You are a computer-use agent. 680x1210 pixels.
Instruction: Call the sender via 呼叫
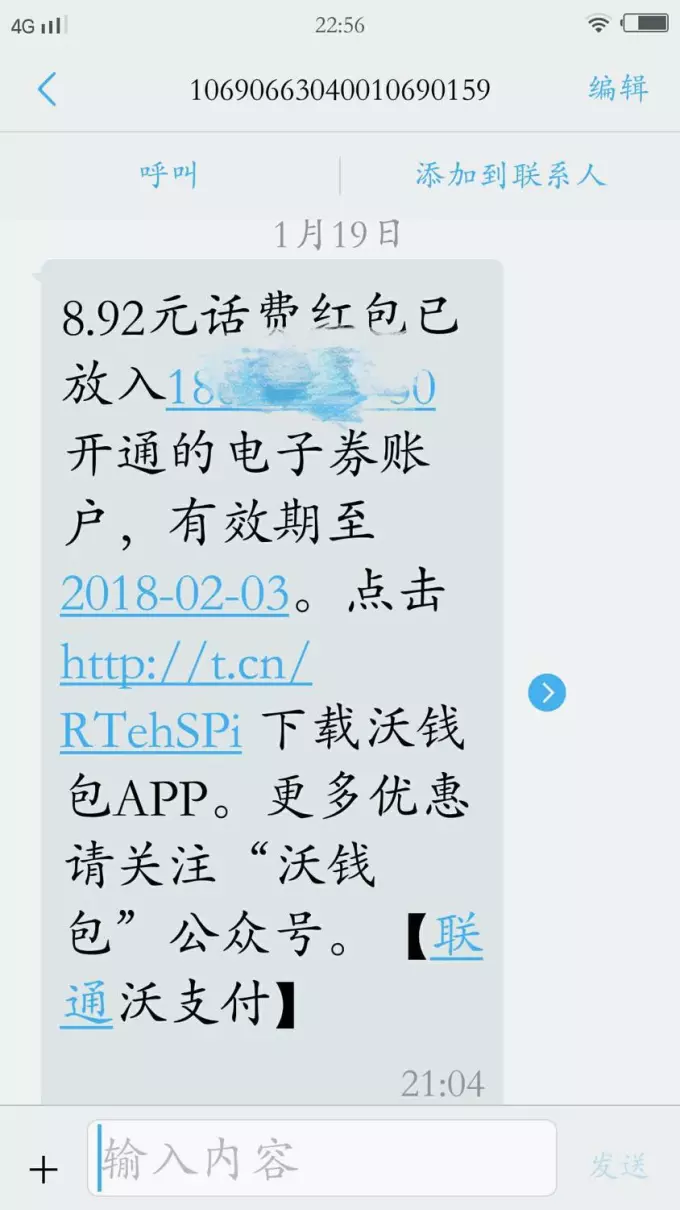[169, 176]
